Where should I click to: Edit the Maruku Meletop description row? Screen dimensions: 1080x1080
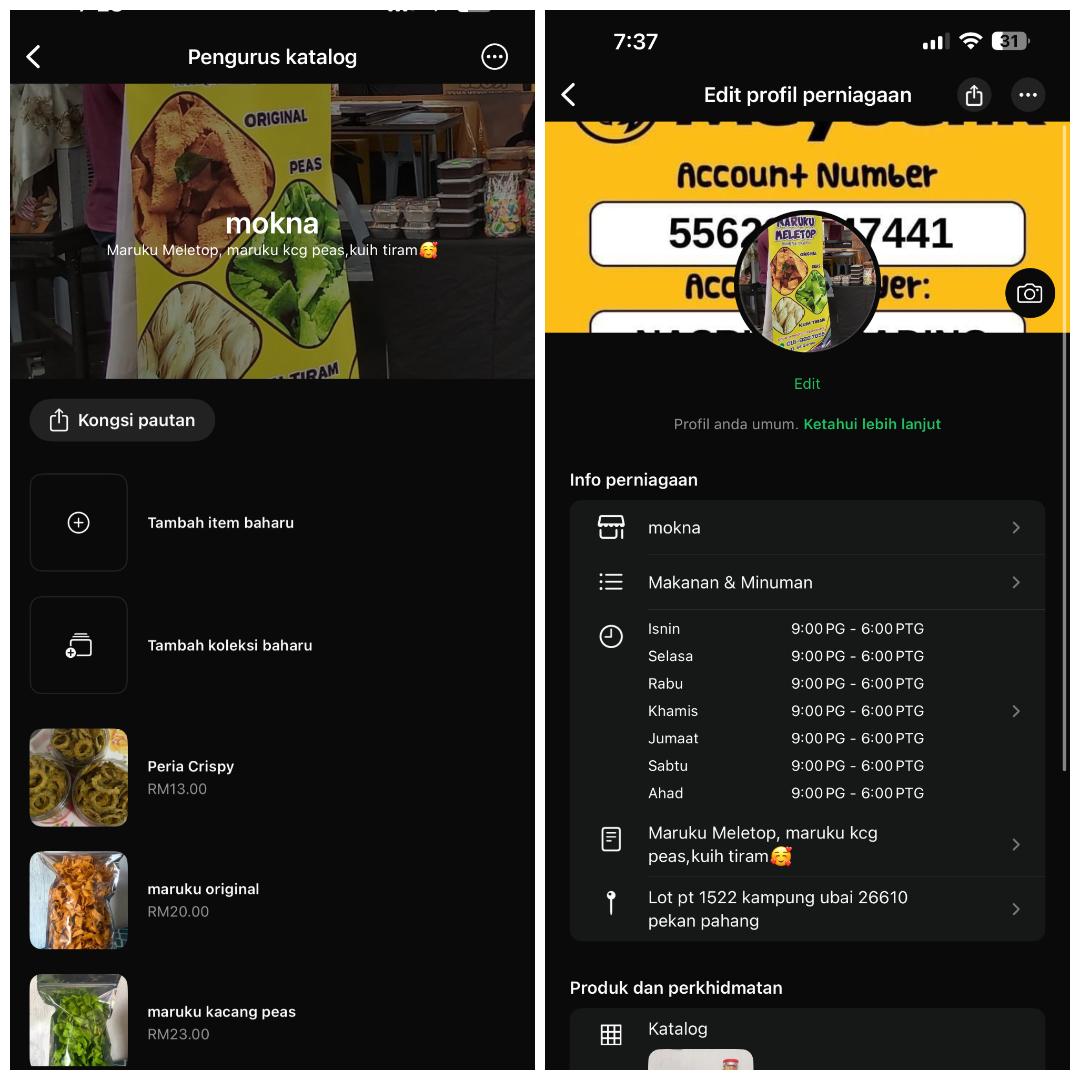point(806,845)
